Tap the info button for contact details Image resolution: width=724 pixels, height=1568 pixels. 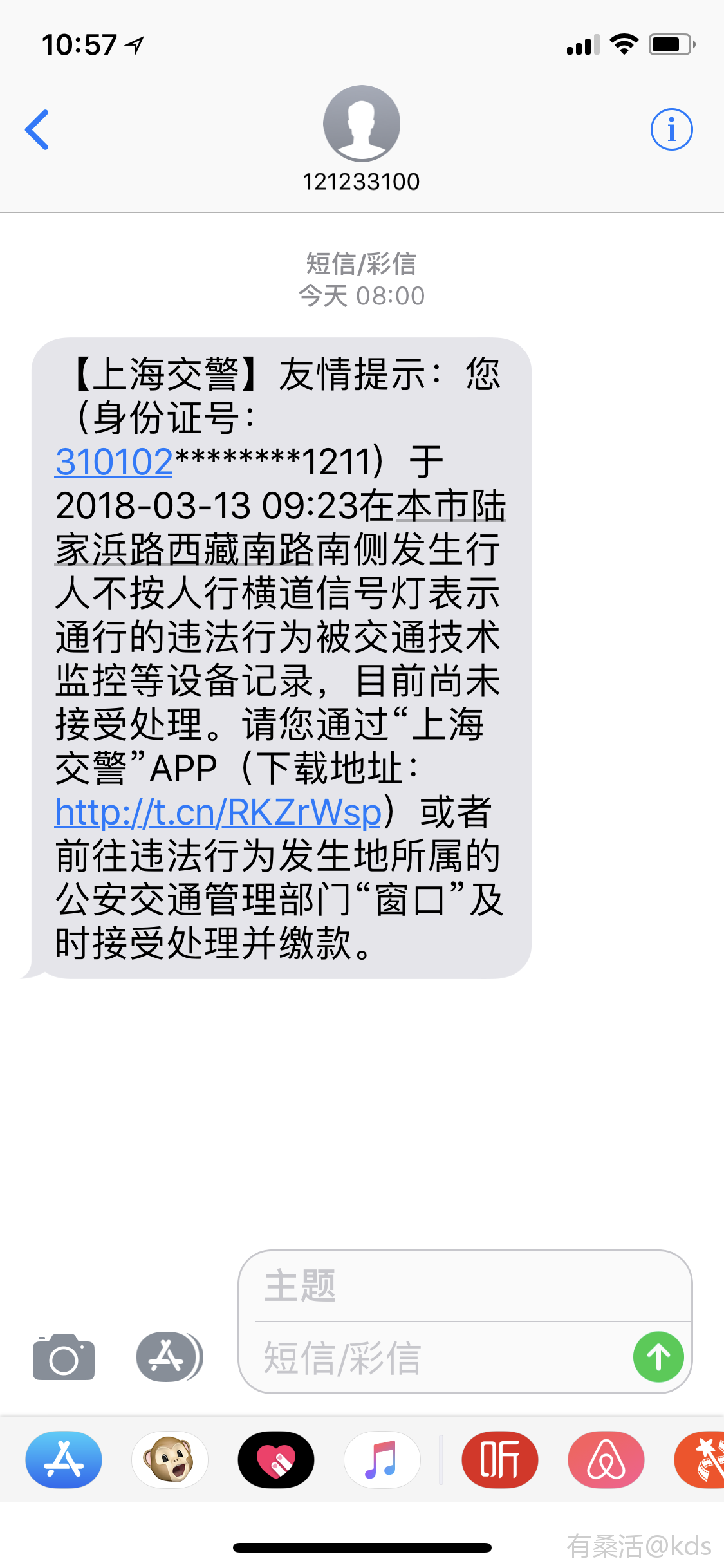pyautogui.click(x=671, y=129)
